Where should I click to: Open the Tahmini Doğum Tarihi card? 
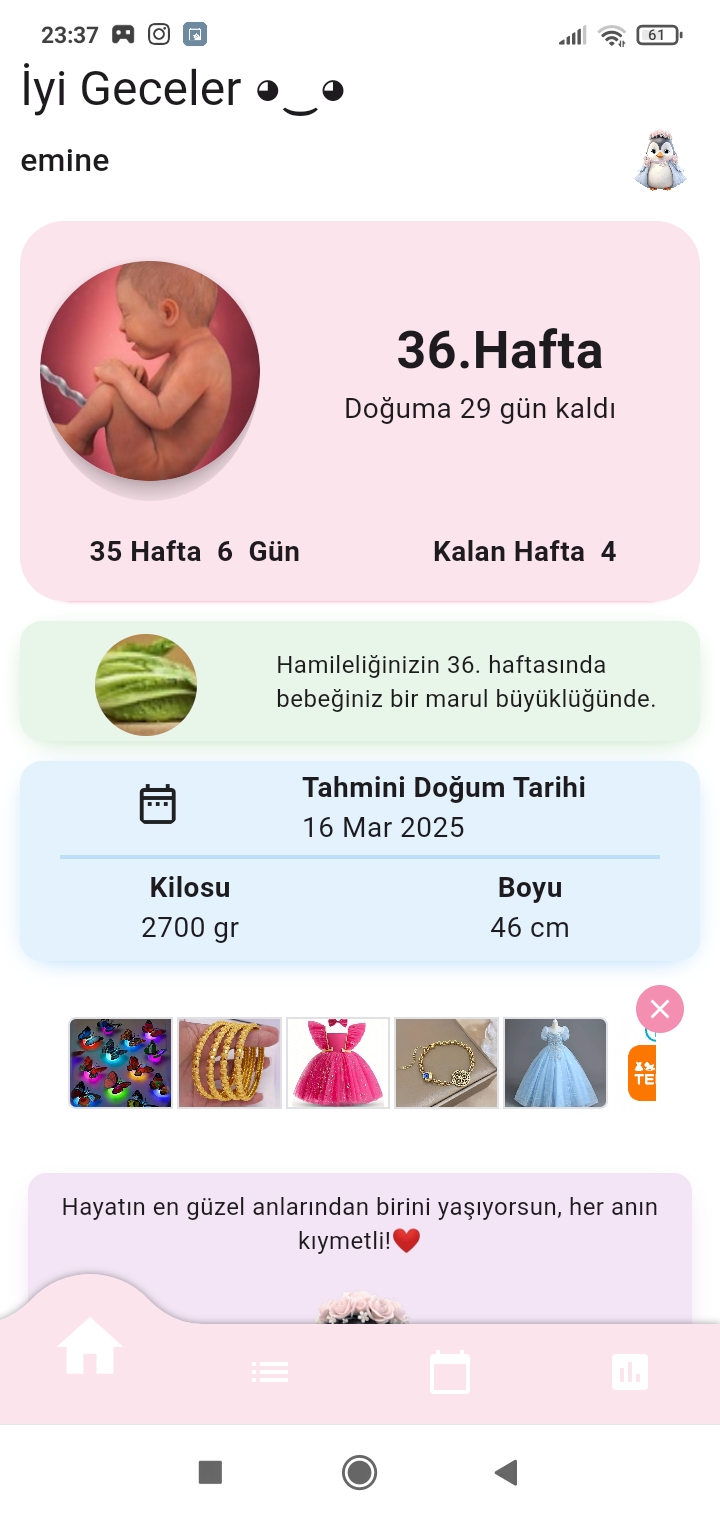[x=360, y=861]
